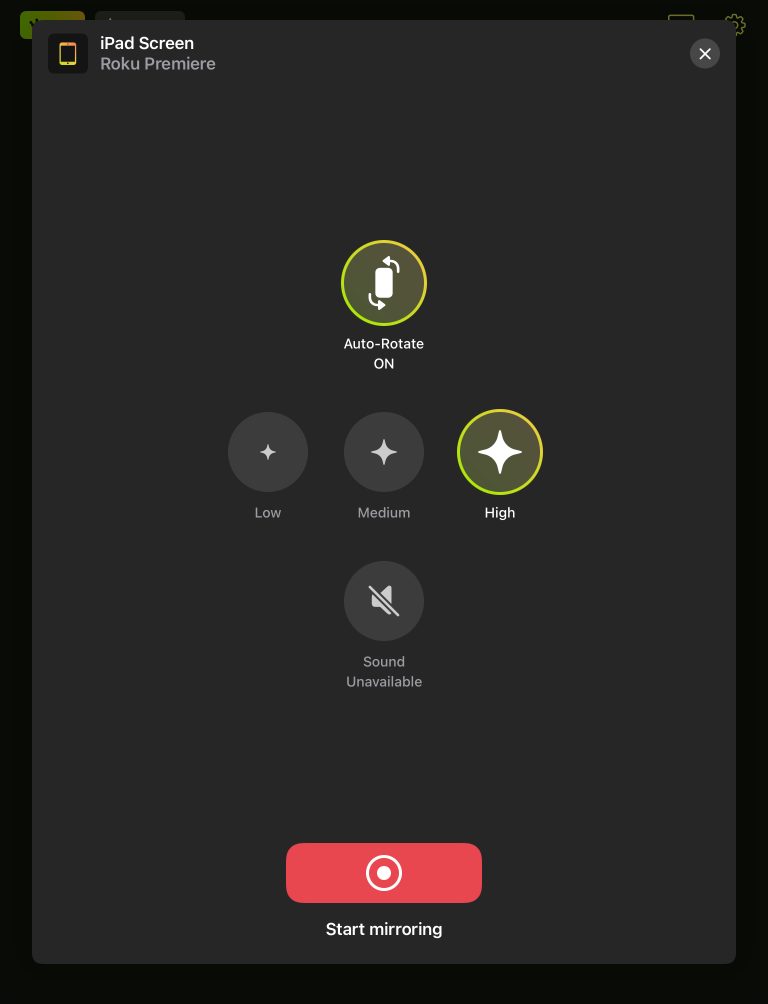Image resolution: width=768 pixels, height=1004 pixels.
Task: Tap the Sound Unavailable mute icon
Action: coord(384,601)
